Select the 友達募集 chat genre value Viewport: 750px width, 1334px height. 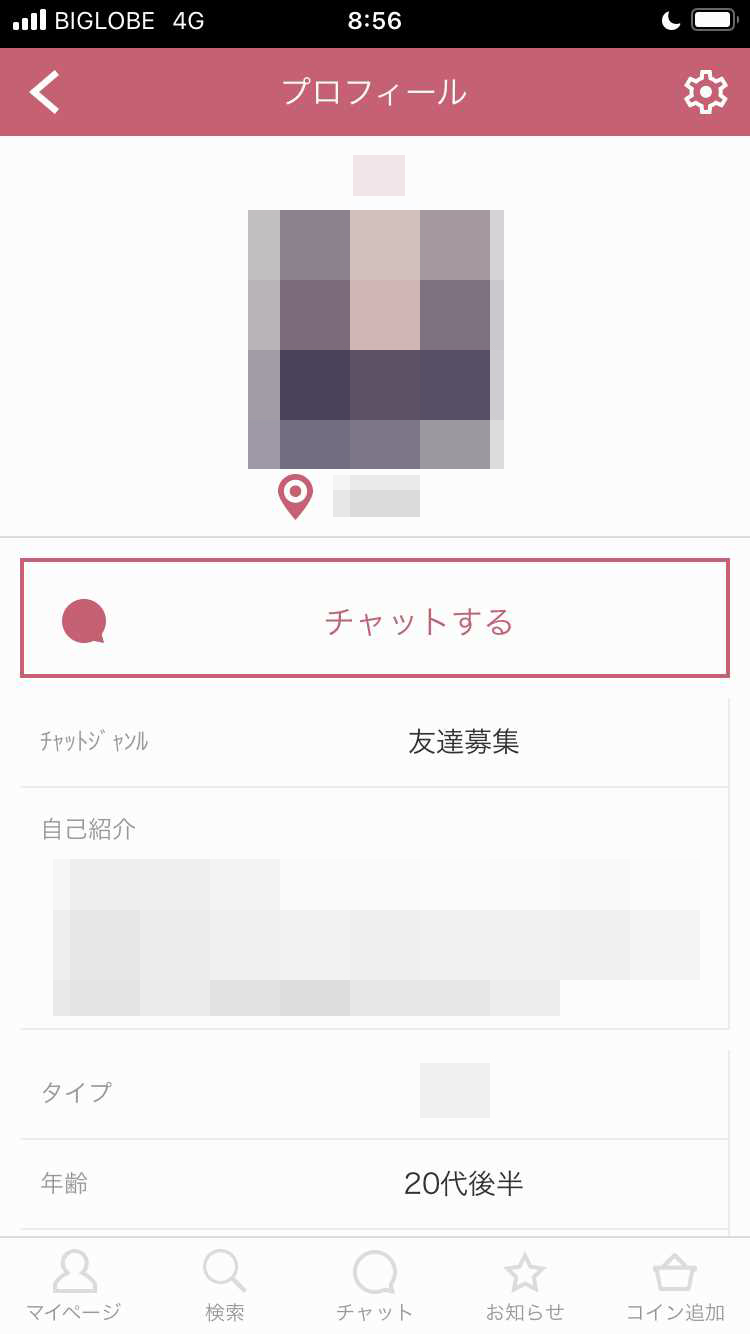462,742
